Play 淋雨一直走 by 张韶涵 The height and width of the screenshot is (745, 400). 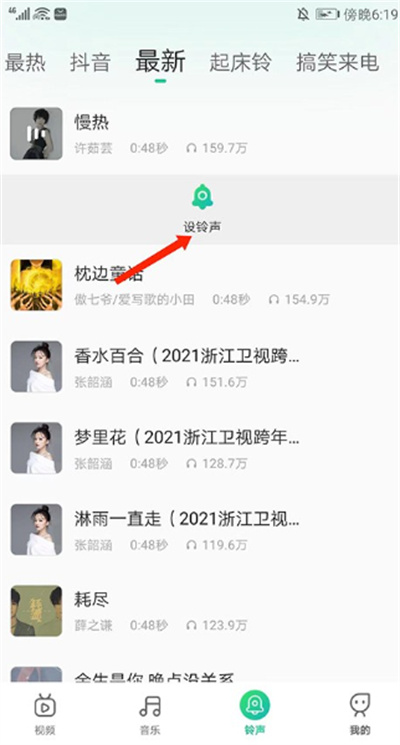200,529
